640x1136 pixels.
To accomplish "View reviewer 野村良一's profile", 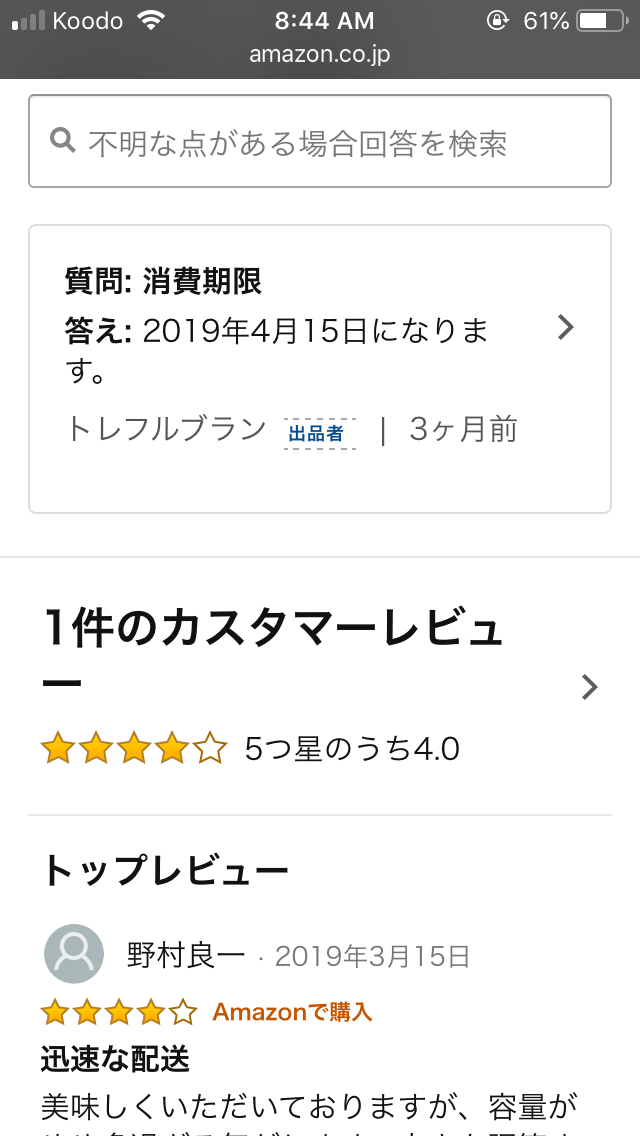I will click(x=186, y=956).
